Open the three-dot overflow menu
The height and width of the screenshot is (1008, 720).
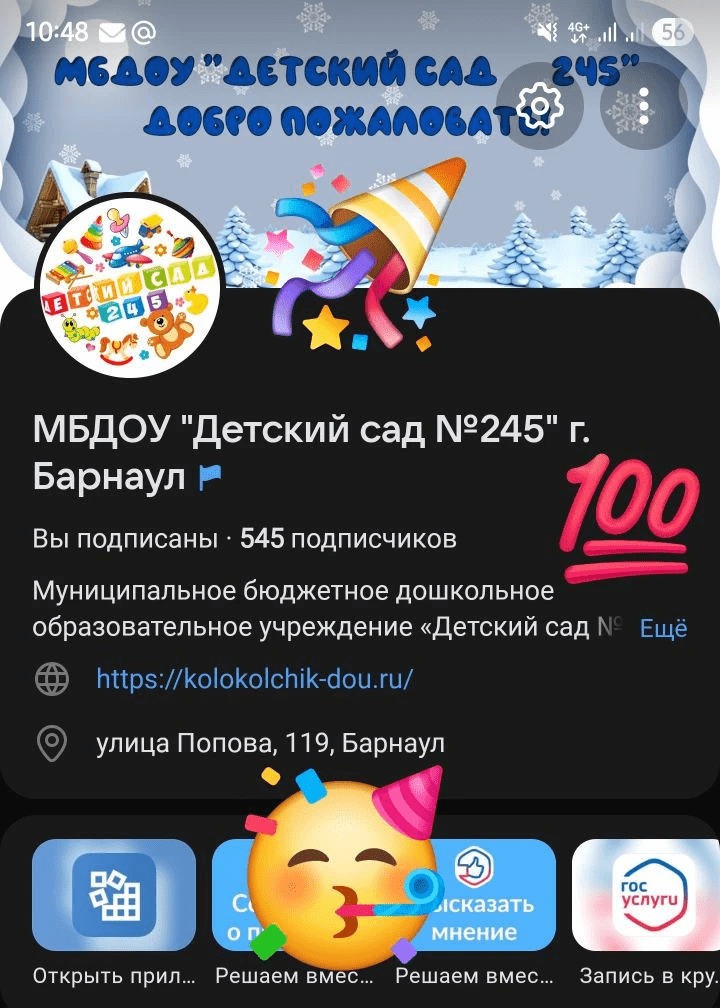point(644,105)
